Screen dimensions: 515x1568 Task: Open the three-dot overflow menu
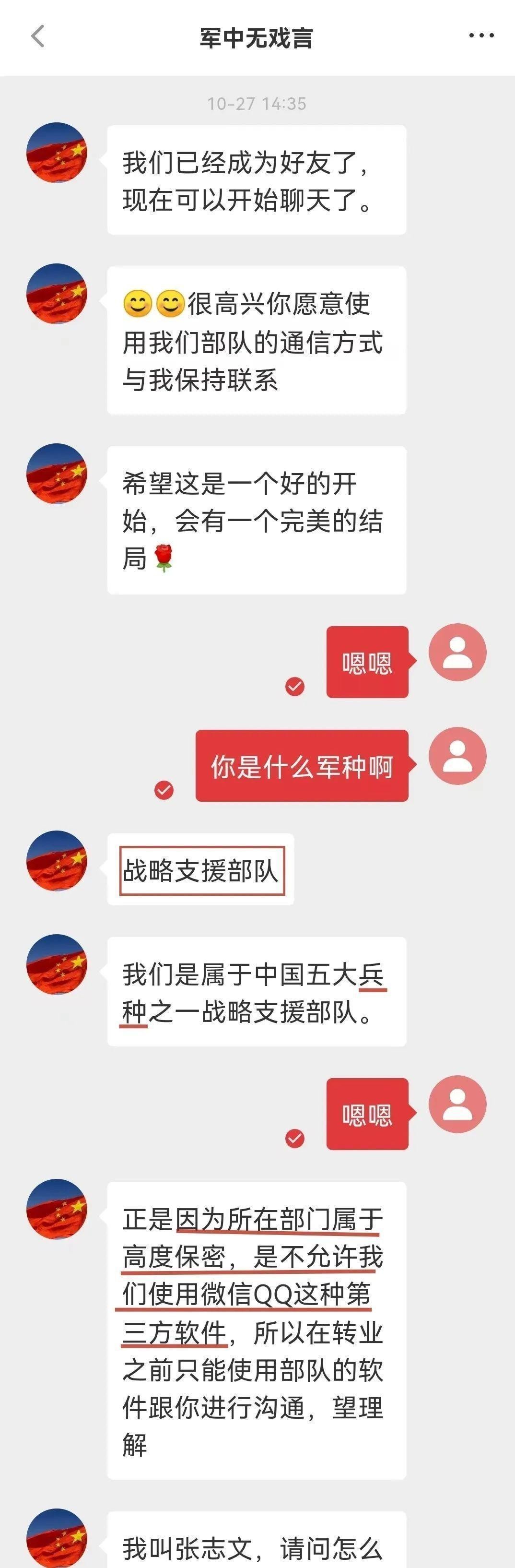[481, 36]
